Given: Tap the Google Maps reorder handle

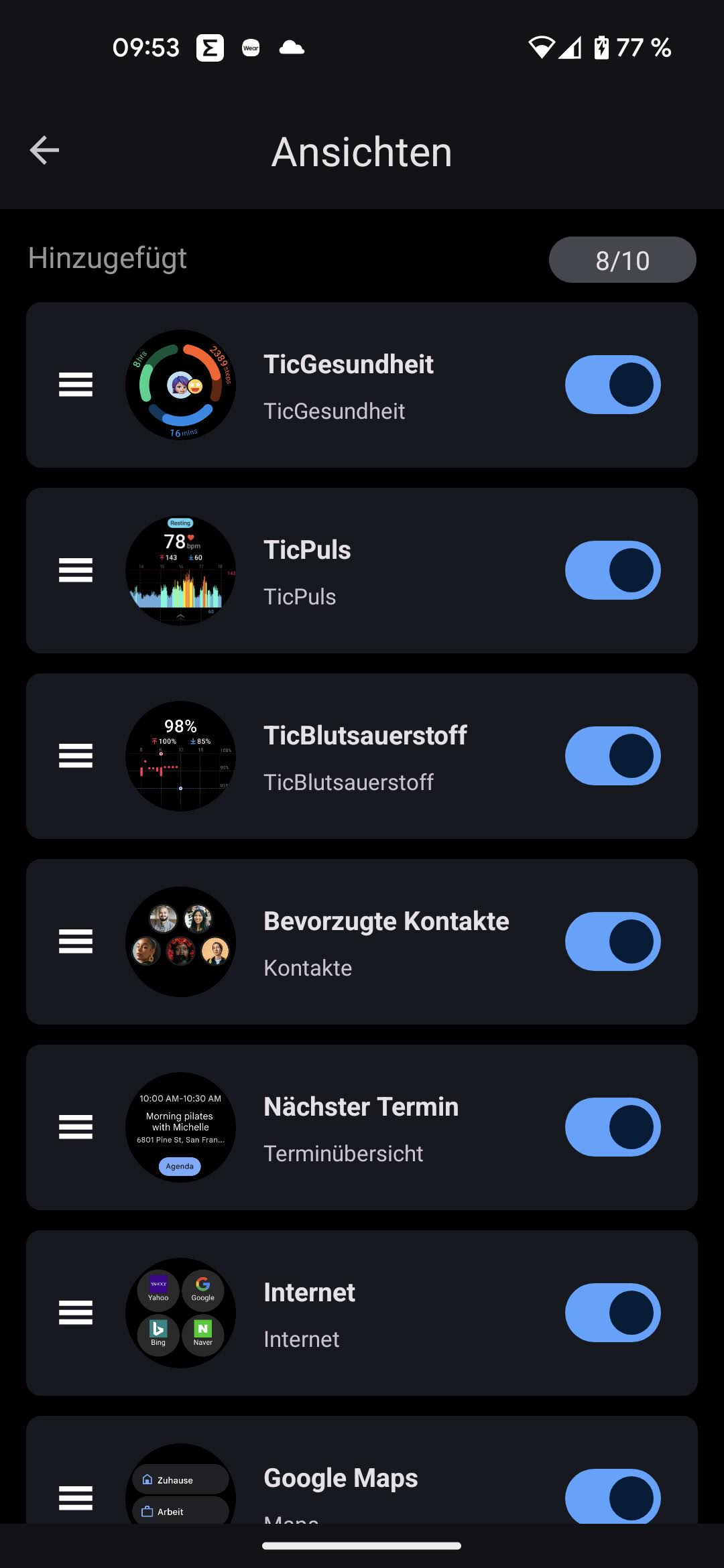Looking at the screenshot, I should pos(76,1498).
